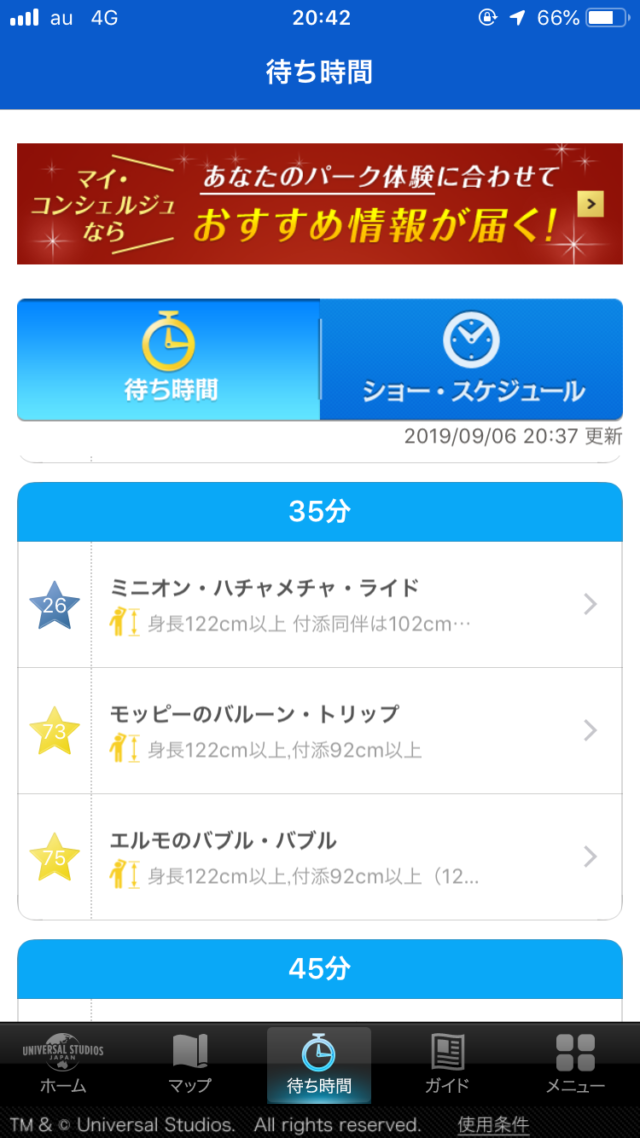
Task: Open the 使用条件 link
Action: (493, 1125)
